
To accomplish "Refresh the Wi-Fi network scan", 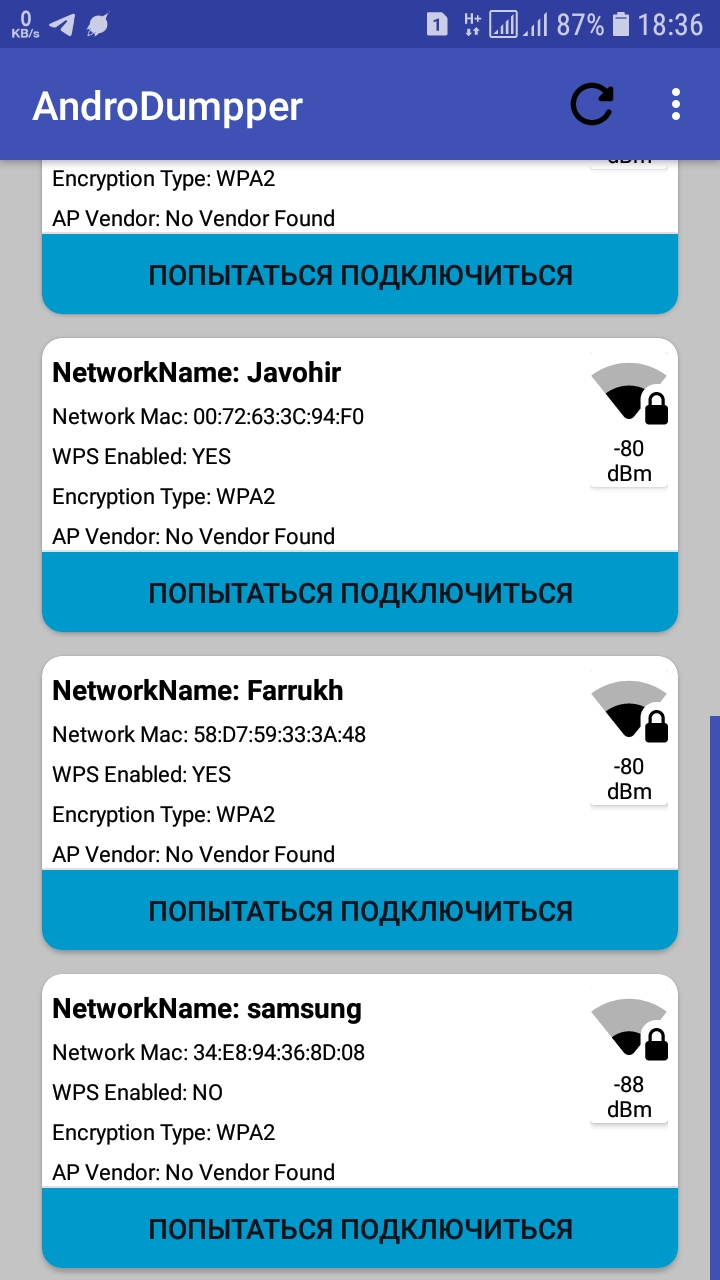I will 592,104.
